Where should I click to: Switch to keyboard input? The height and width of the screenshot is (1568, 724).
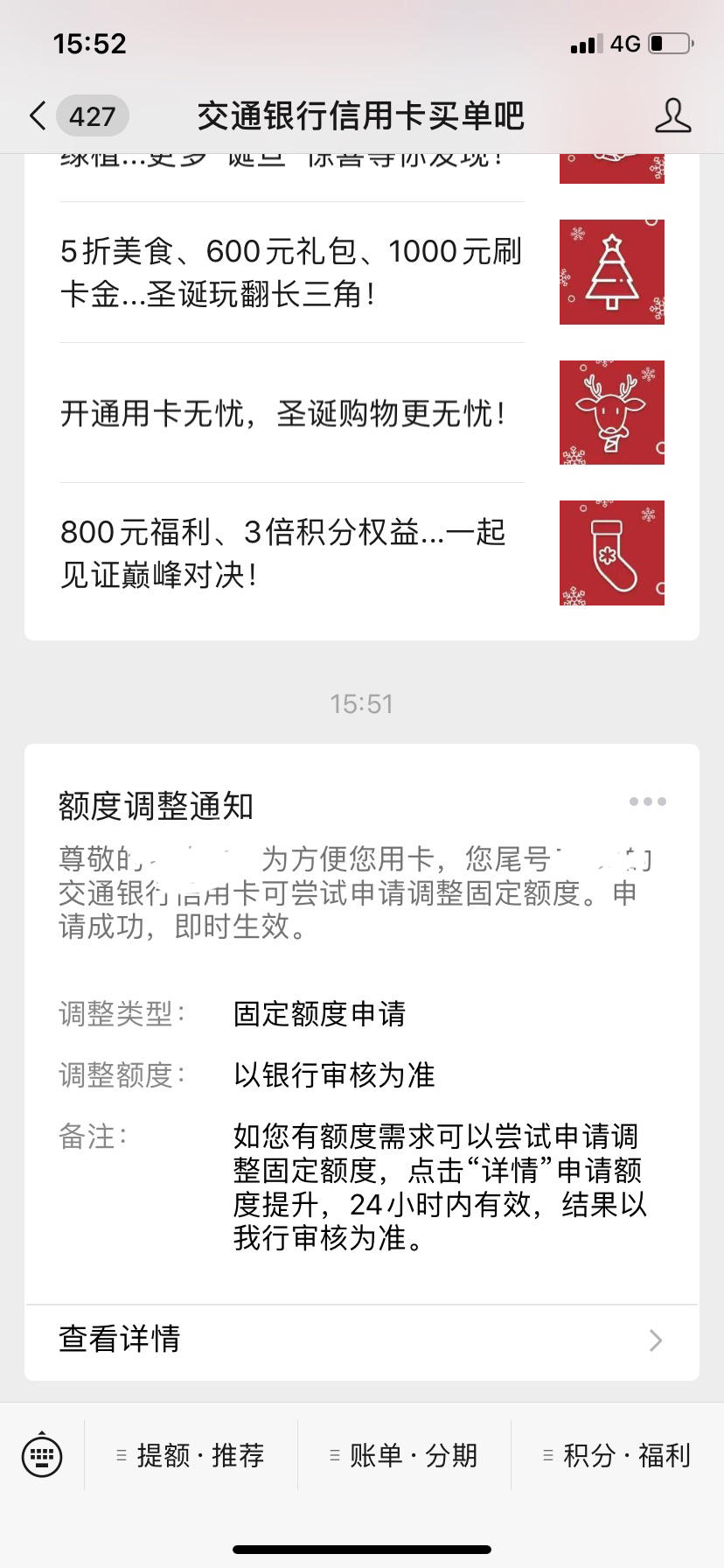42,1456
